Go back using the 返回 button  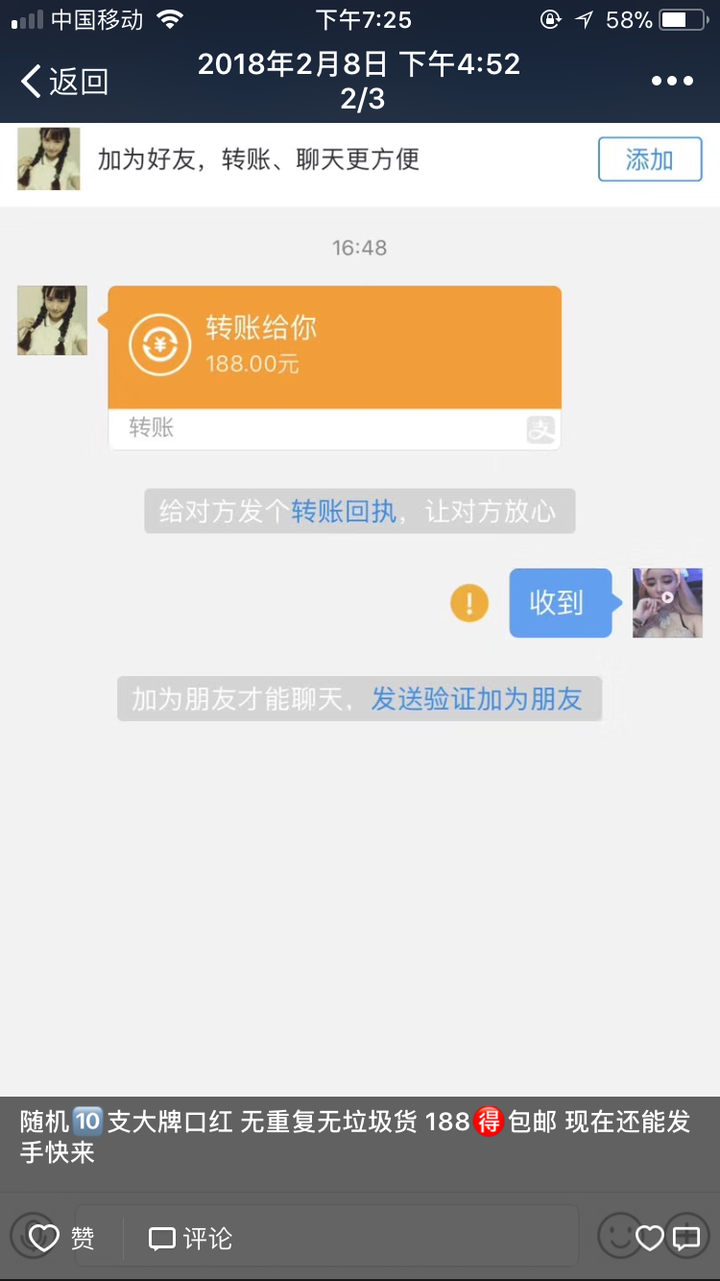pos(64,81)
